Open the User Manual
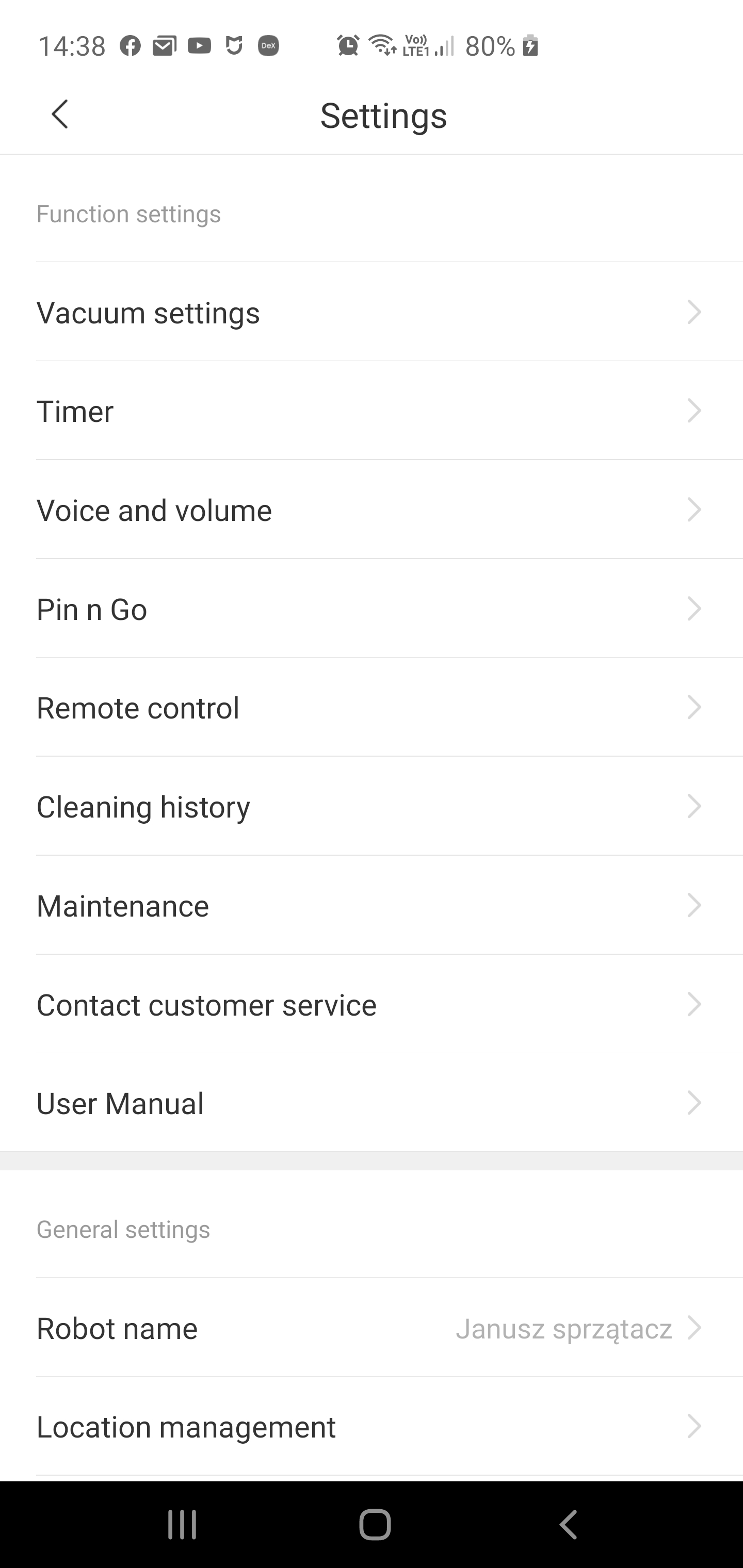 pos(372,1103)
